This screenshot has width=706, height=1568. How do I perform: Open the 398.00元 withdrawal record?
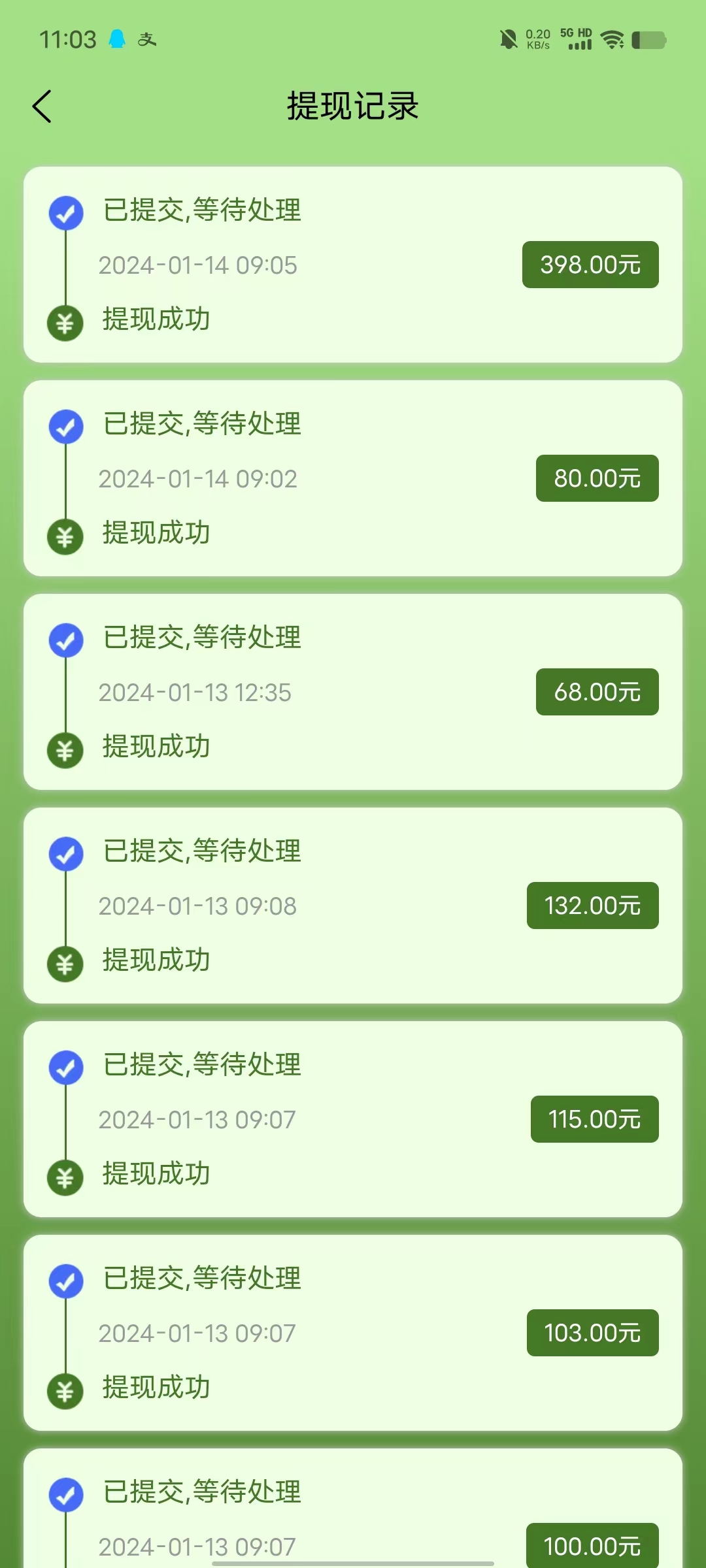(x=353, y=265)
